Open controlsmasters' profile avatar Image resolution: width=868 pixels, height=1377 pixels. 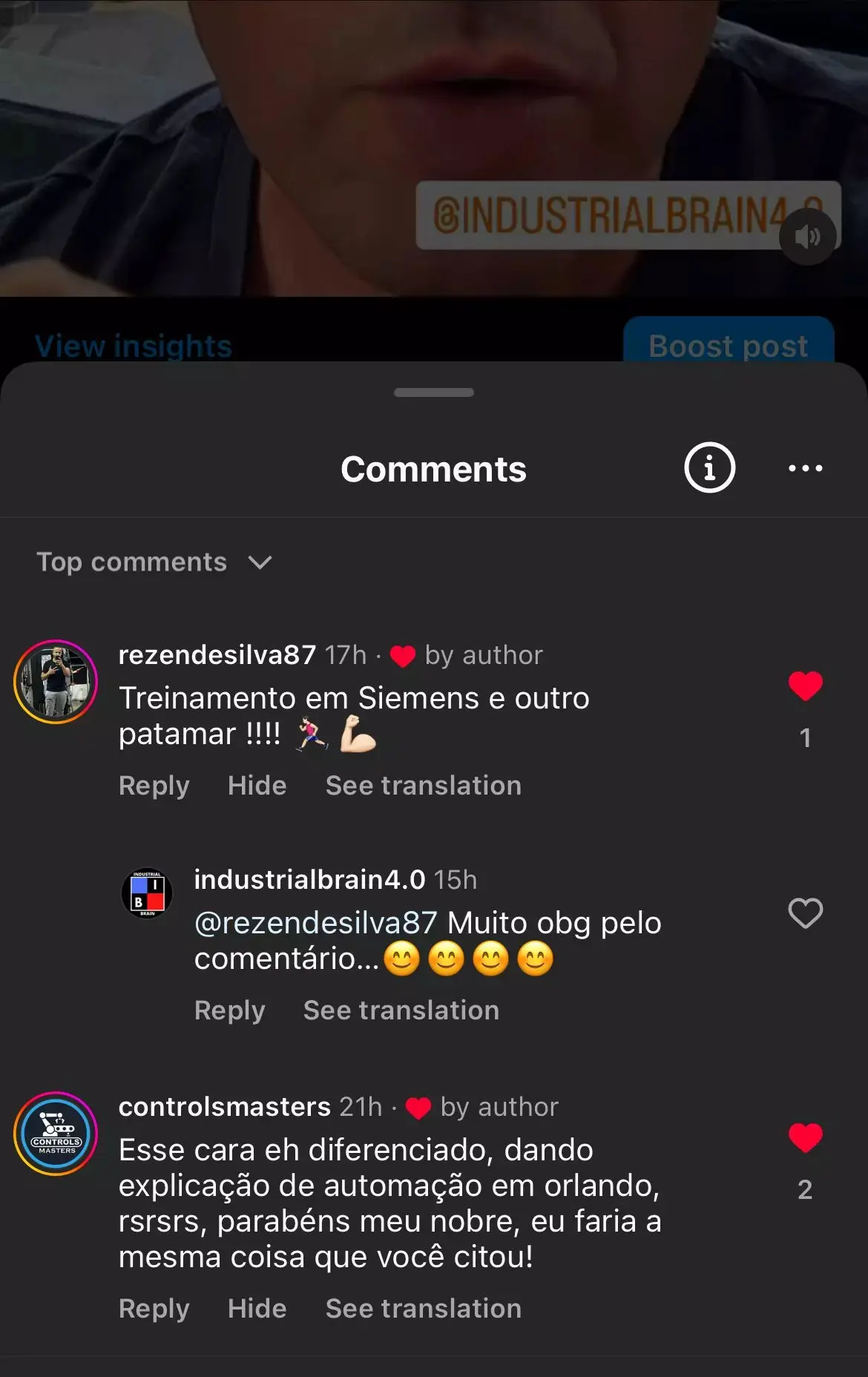(x=54, y=1133)
